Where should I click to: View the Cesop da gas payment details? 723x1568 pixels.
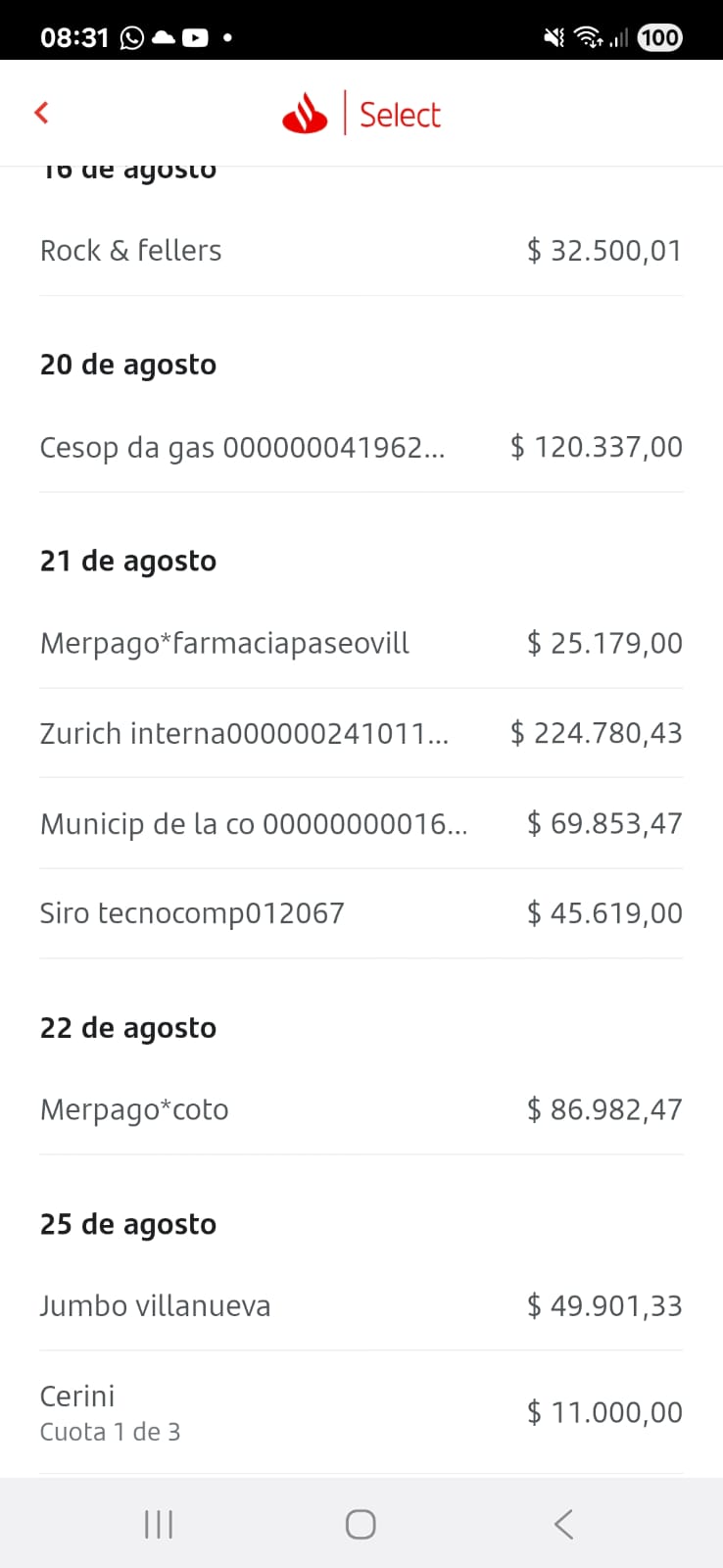pos(361,448)
